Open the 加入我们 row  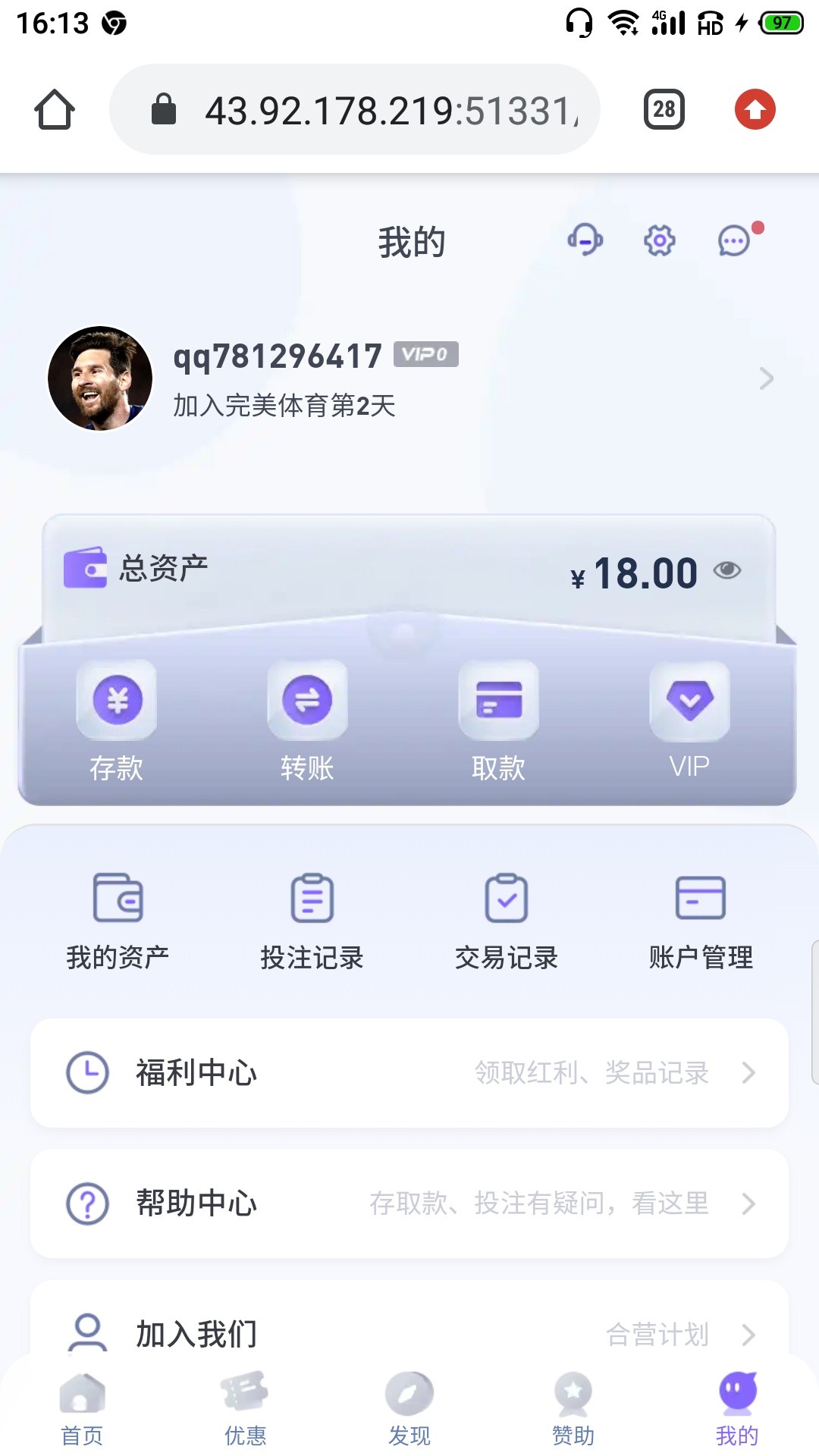pos(409,1332)
